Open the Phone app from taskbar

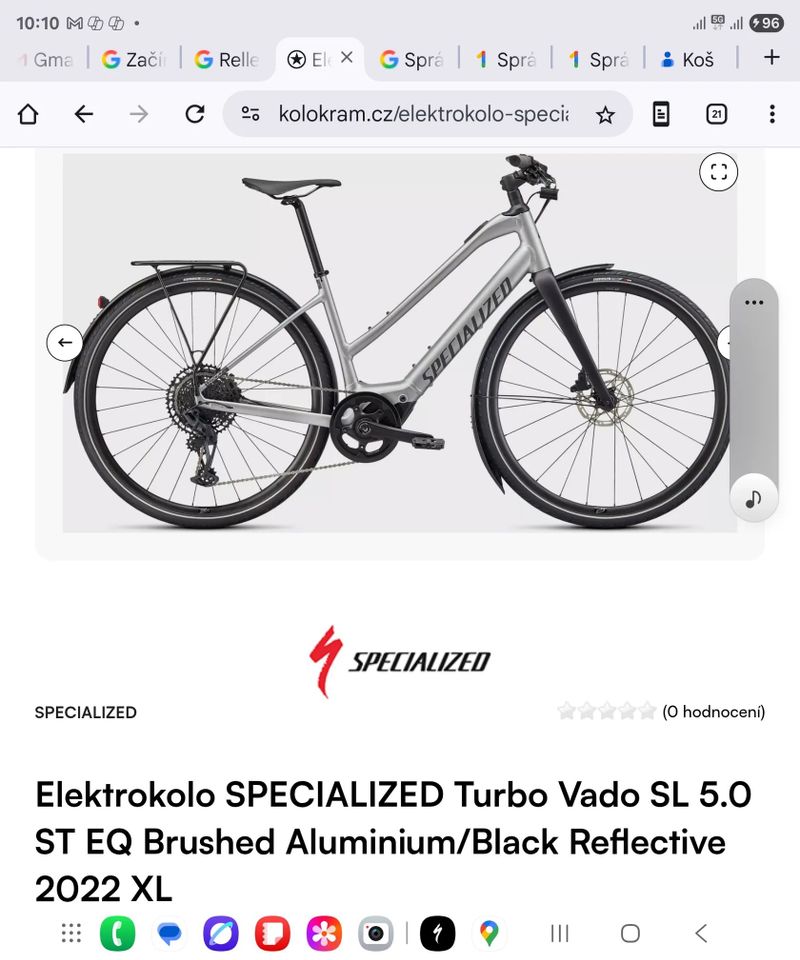(118, 934)
